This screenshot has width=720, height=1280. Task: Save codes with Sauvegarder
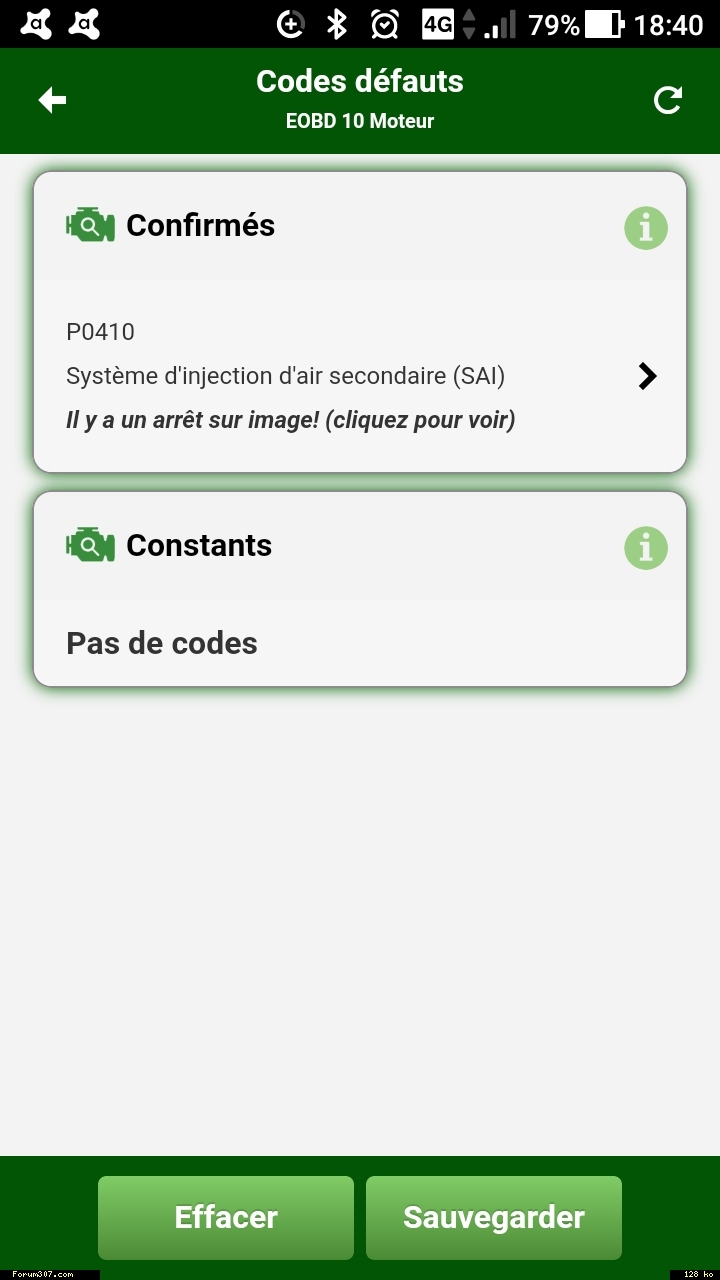click(x=494, y=1217)
